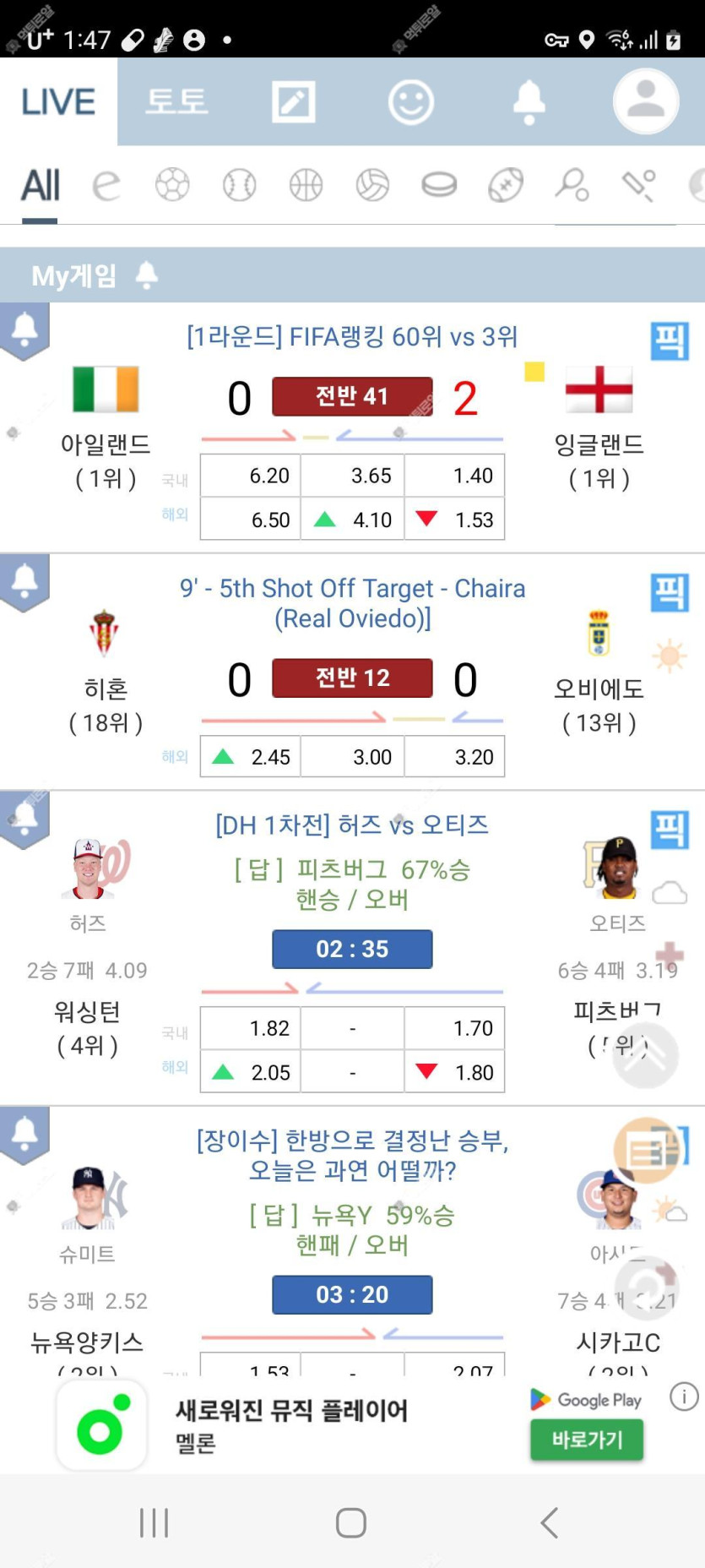Open the smiley face icon
705x1568 pixels.
[411, 102]
